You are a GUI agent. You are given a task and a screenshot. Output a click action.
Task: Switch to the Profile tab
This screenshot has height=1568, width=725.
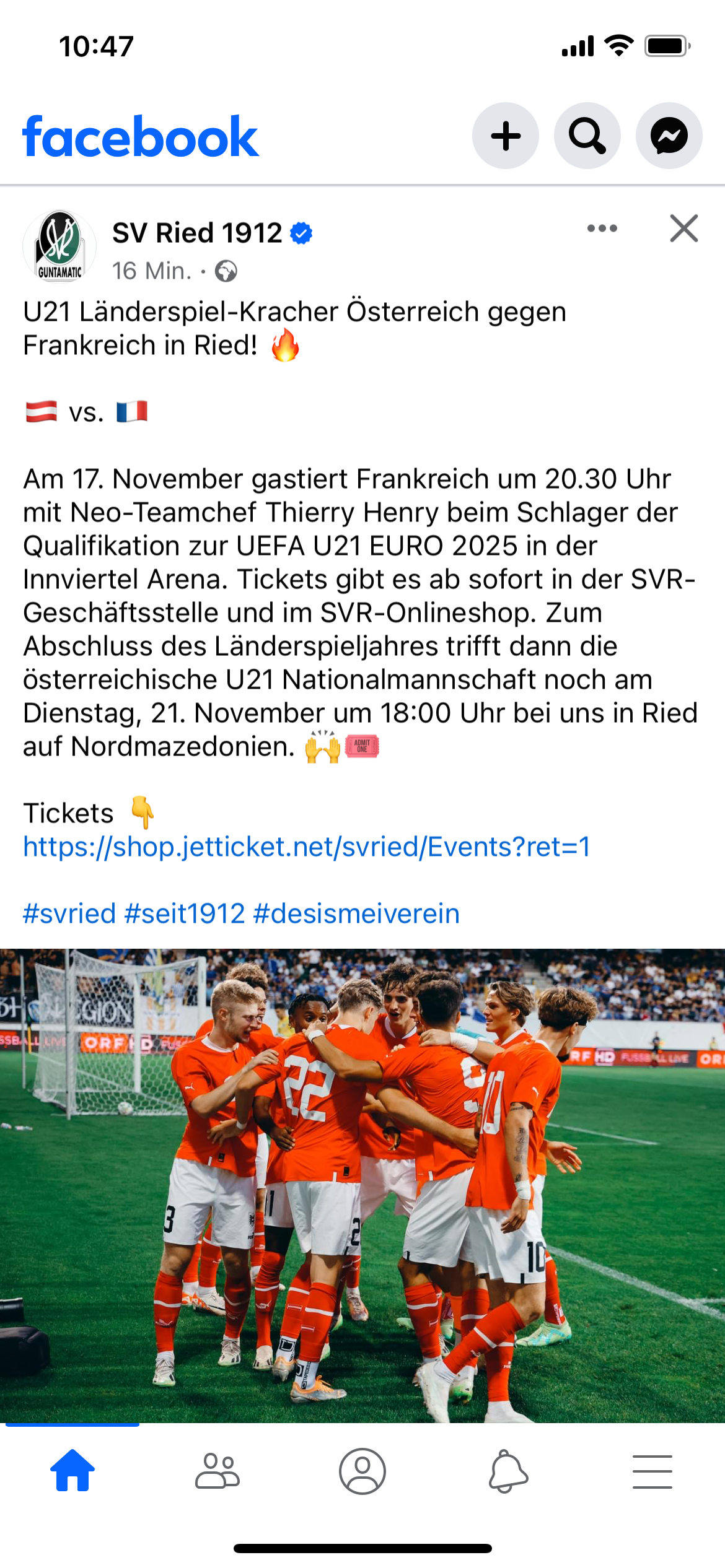point(362,1471)
